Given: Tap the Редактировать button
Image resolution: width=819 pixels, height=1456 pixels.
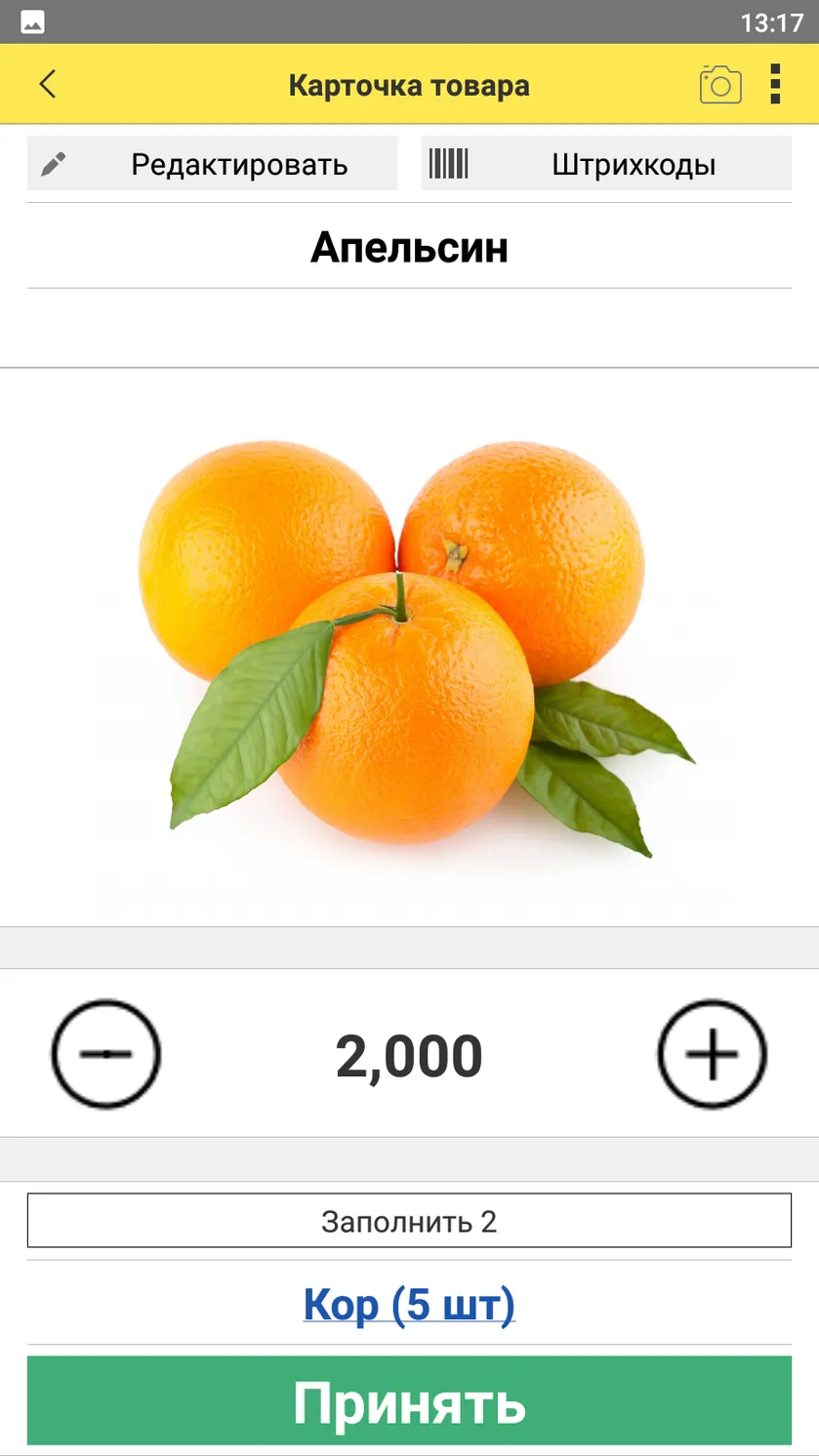Looking at the screenshot, I should click(213, 164).
